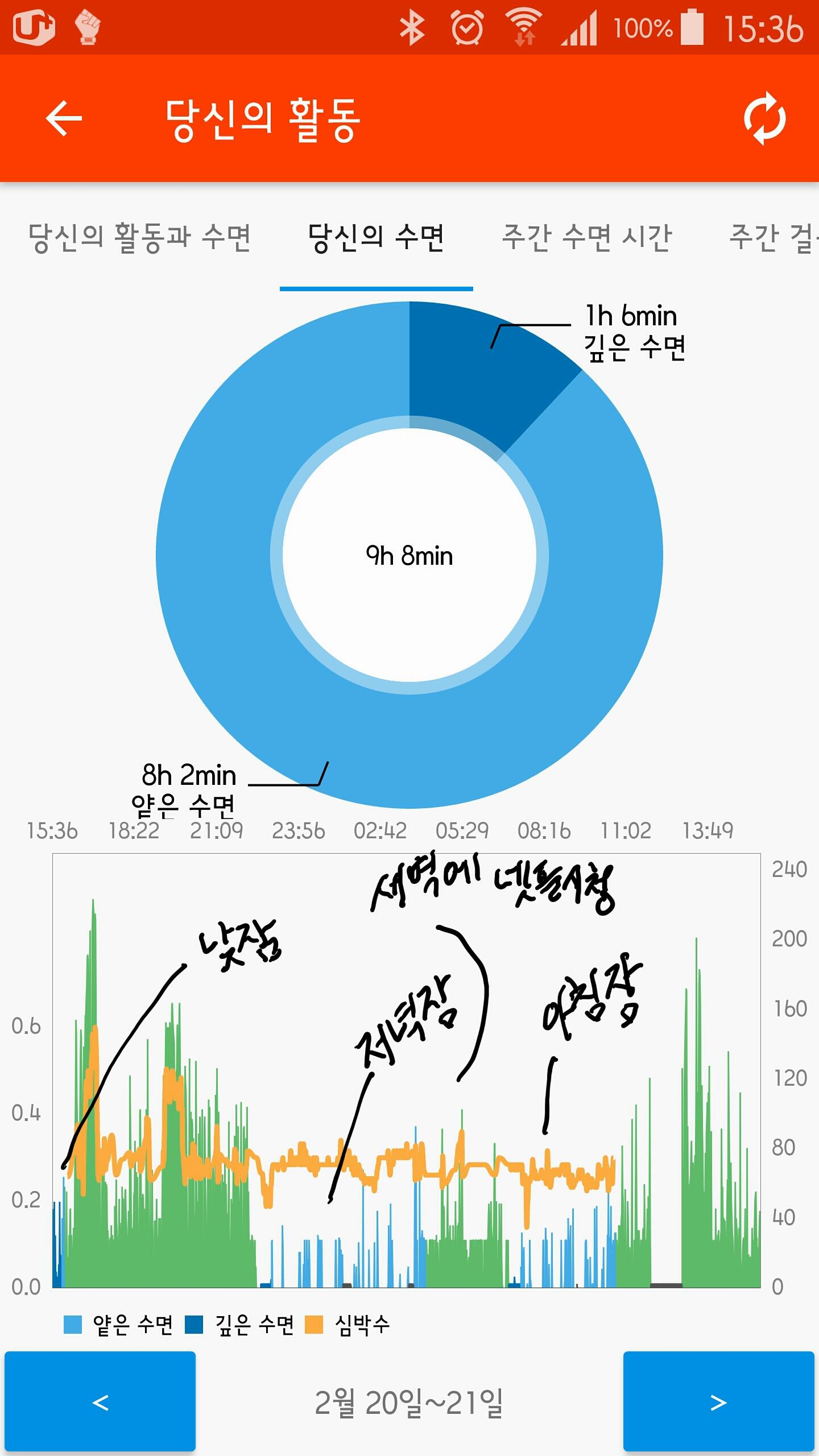Select the 당신의 수면 tab
Viewport: 819px width, 1456px height.
[x=376, y=238]
